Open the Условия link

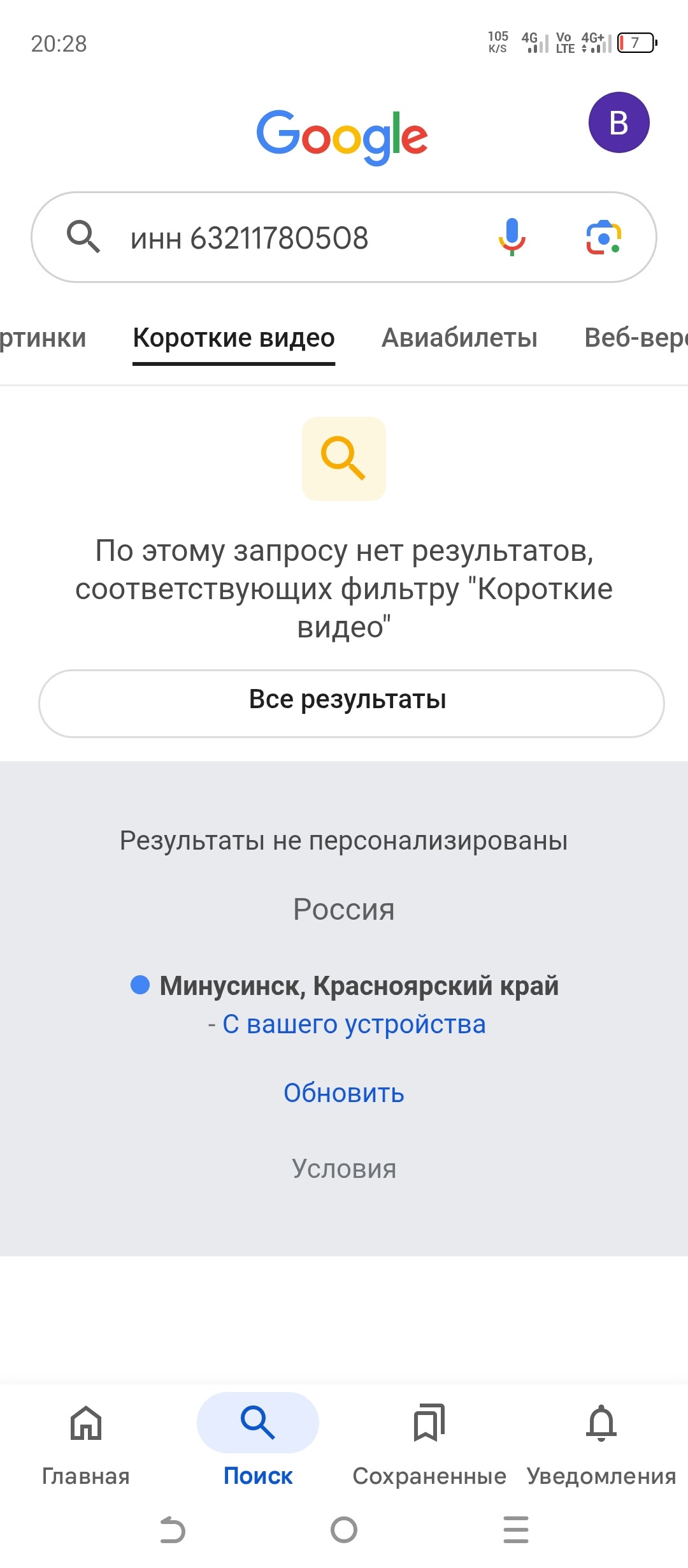pos(344,1168)
